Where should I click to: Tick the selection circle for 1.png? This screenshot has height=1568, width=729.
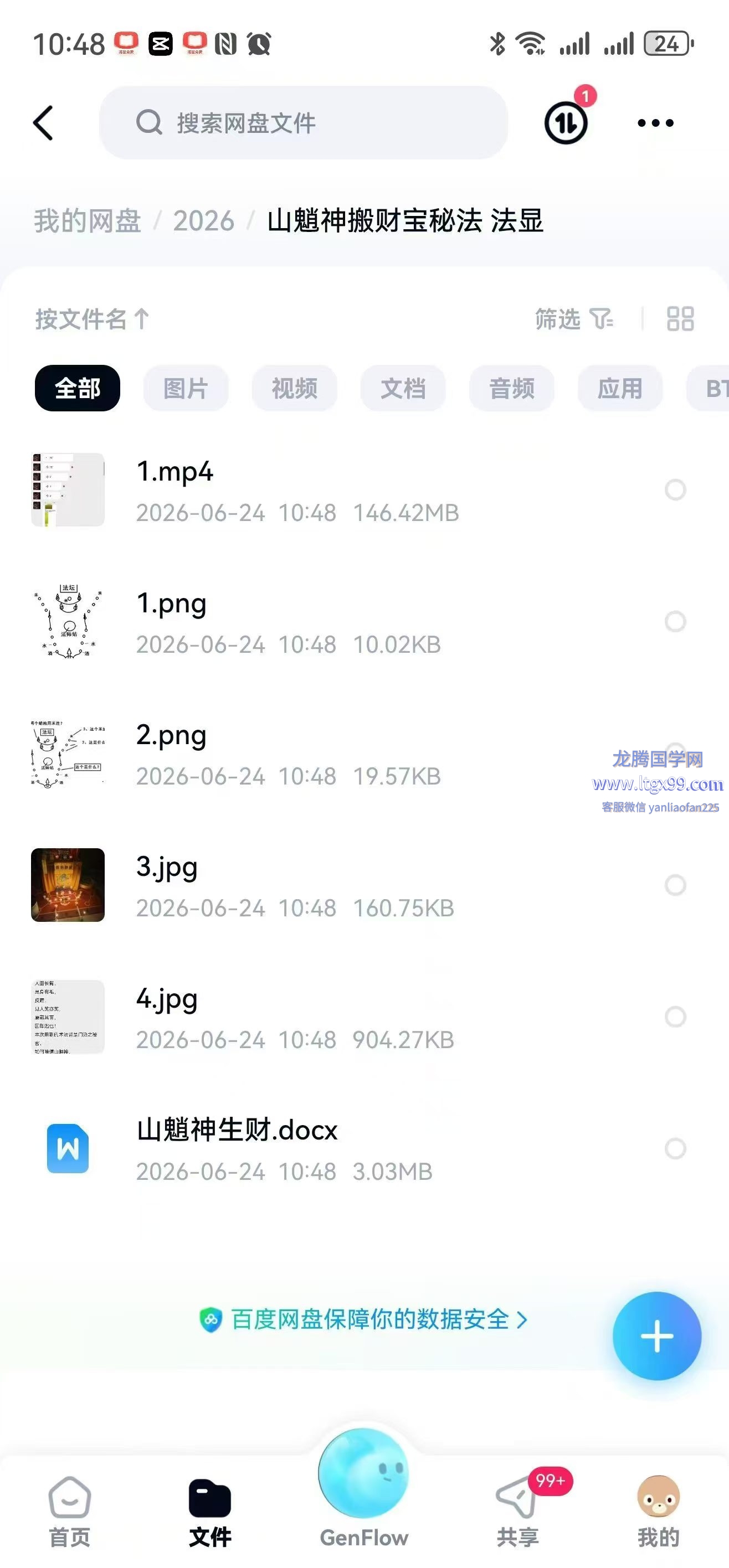click(675, 621)
